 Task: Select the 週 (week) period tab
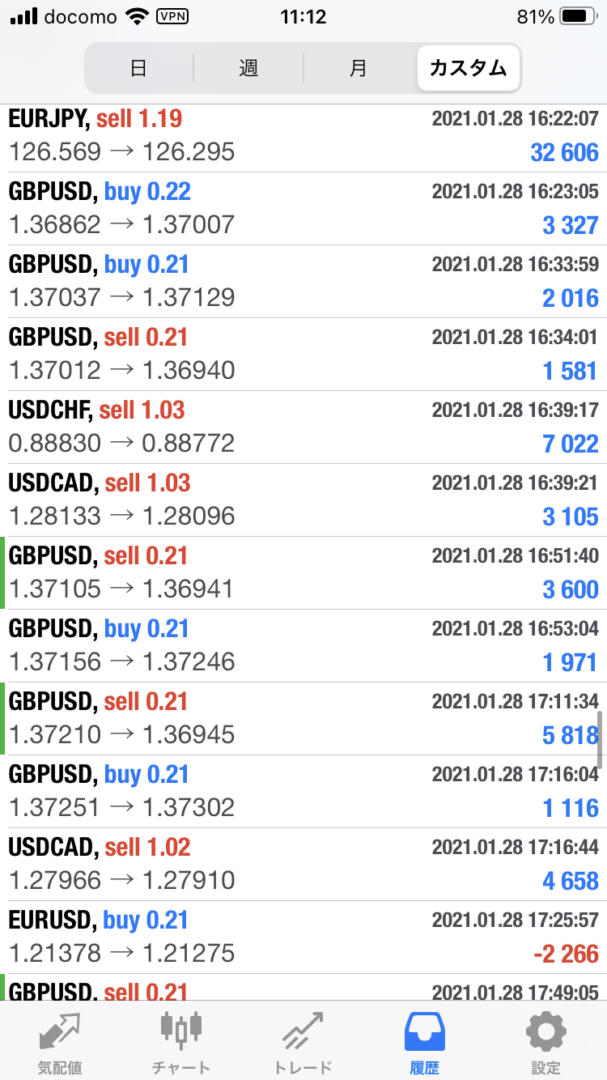tap(249, 68)
